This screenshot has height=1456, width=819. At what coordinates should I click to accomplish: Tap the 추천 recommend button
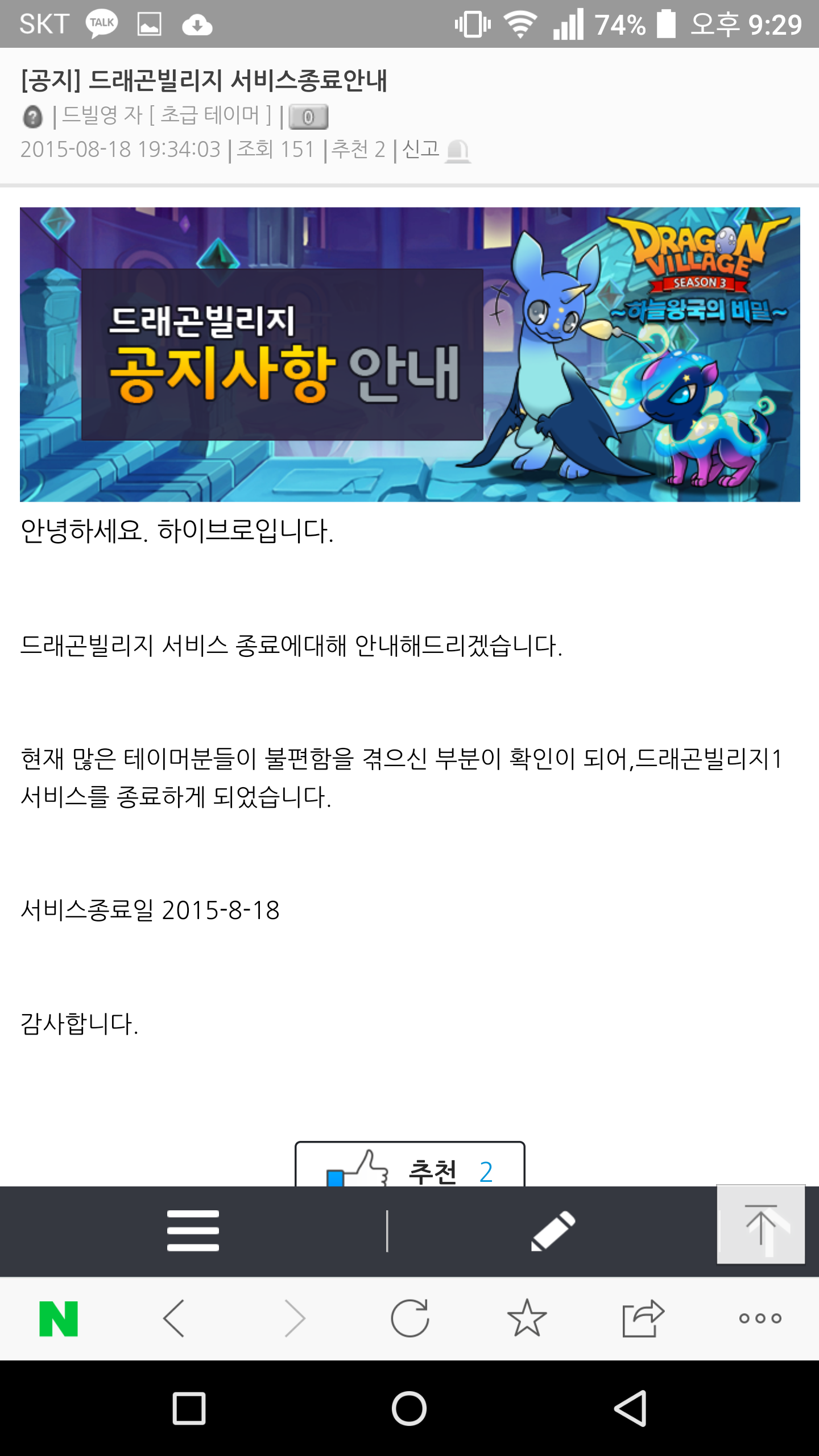click(x=409, y=1166)
